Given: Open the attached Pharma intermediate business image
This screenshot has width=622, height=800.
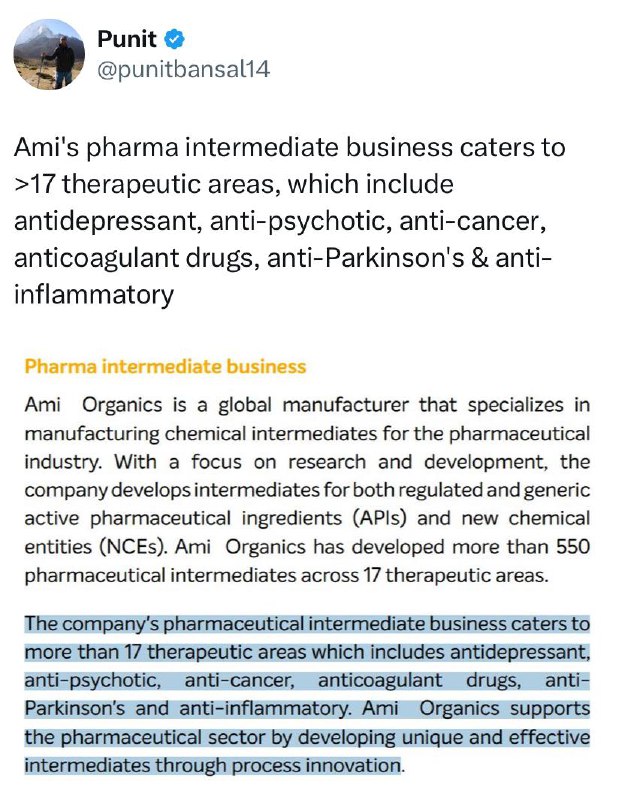Looking at the screenshot, I should pyautogui.click(x=307, y=566).
